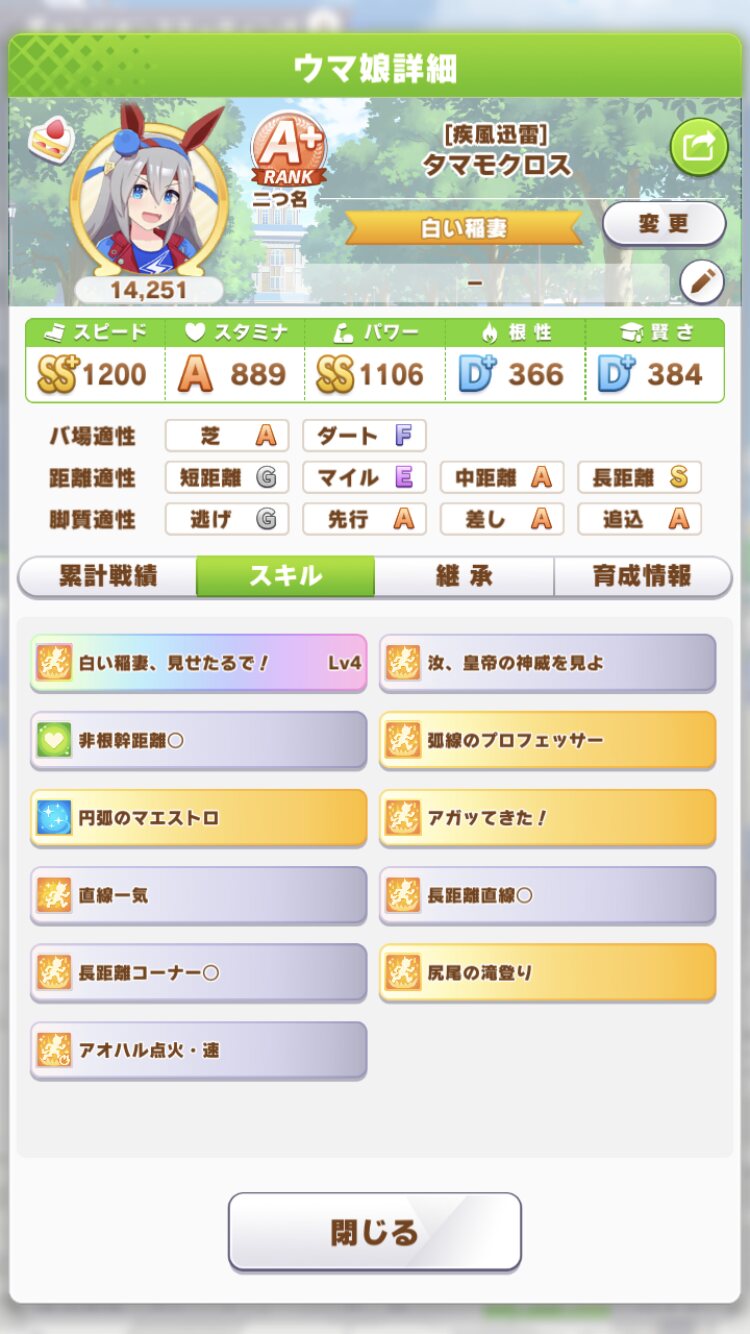The image size is (750, 1334).
Task: Check the アガッてきた！ skill
Action: click(x=547, y=817)
